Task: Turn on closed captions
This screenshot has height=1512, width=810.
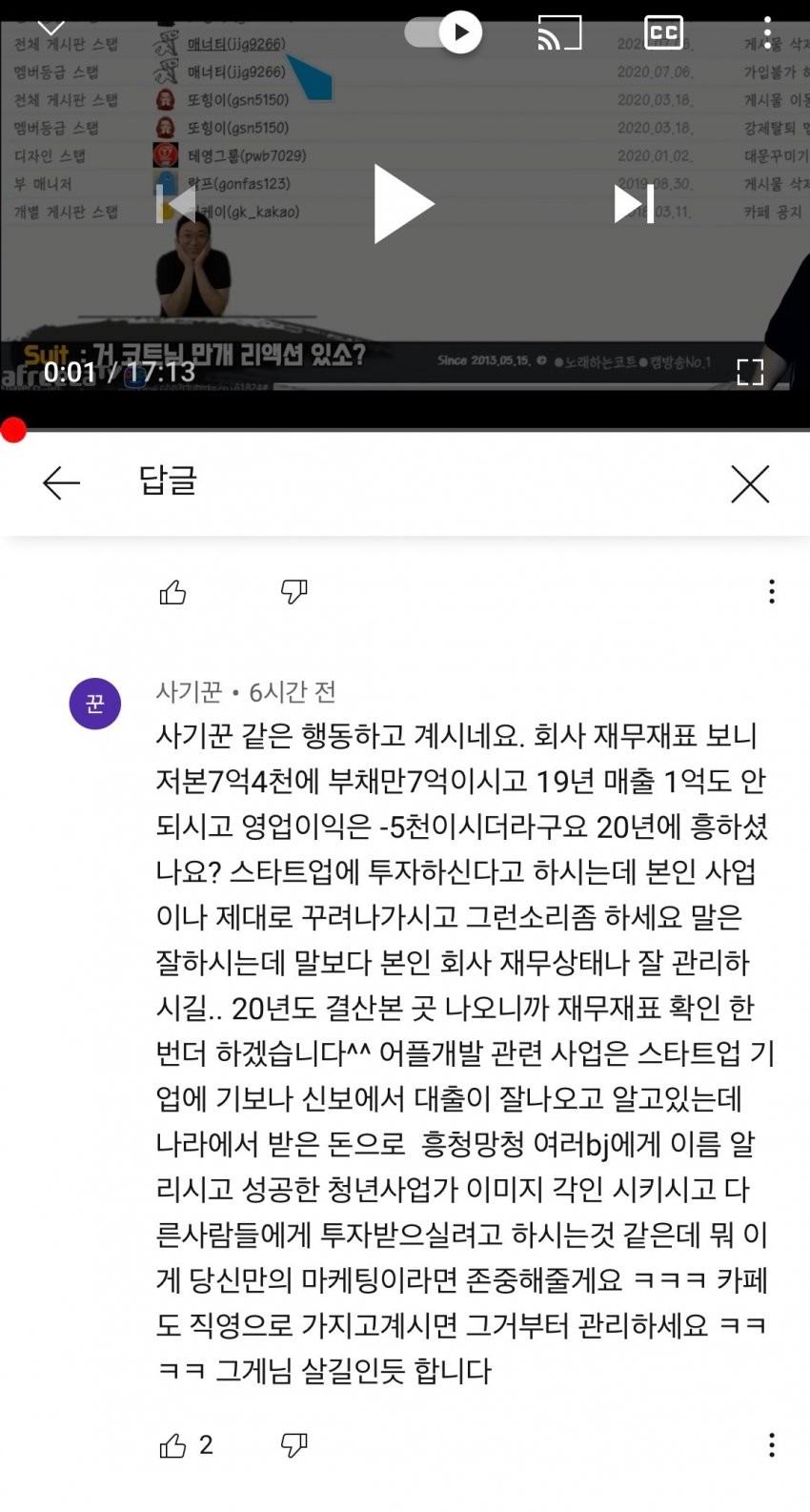Action: coord(663,32)
